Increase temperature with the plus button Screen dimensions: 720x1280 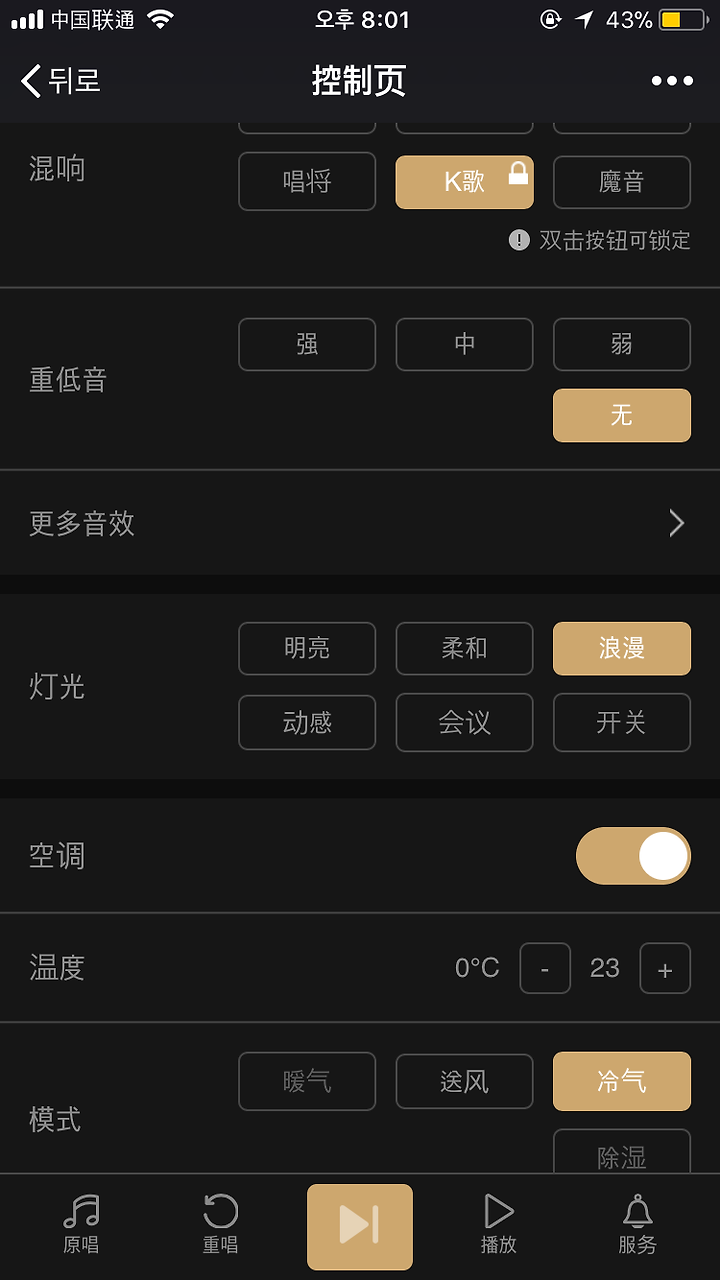(665, 968)
